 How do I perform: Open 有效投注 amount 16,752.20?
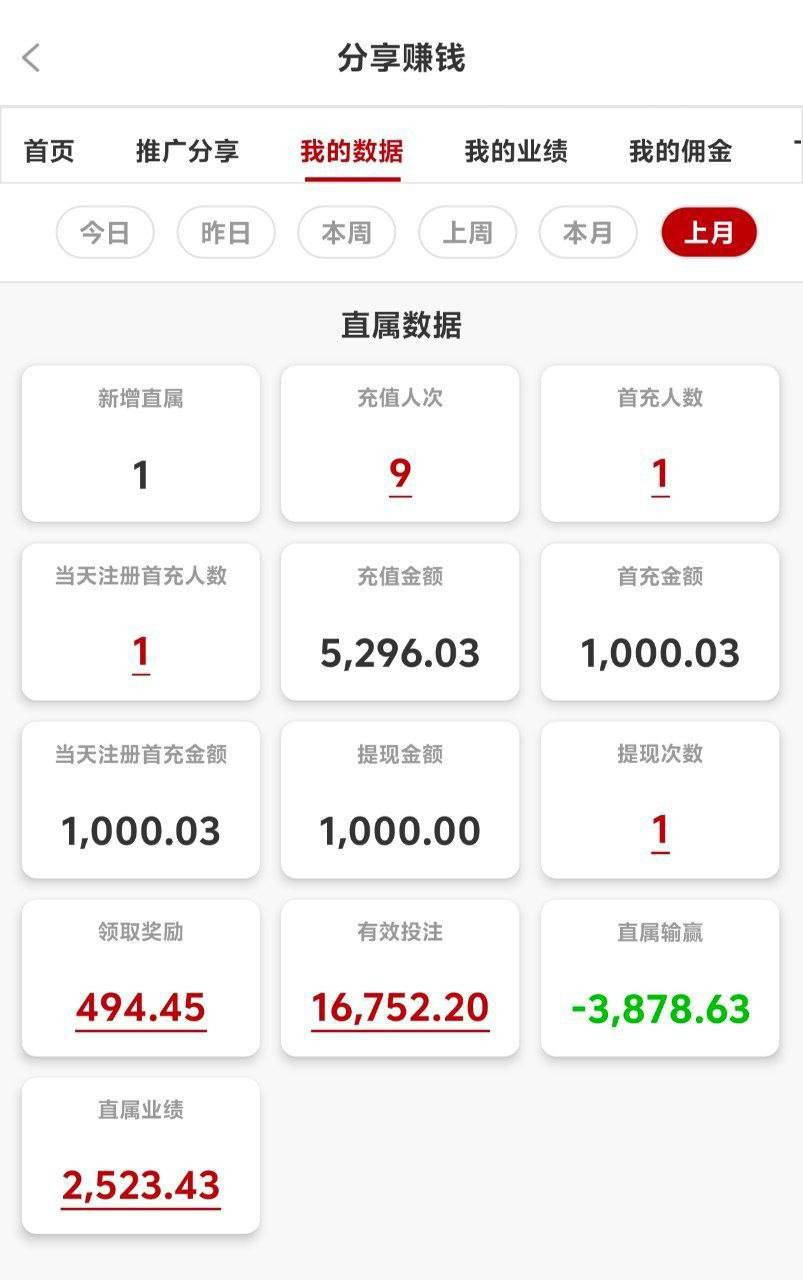[x=400, y=1008]
